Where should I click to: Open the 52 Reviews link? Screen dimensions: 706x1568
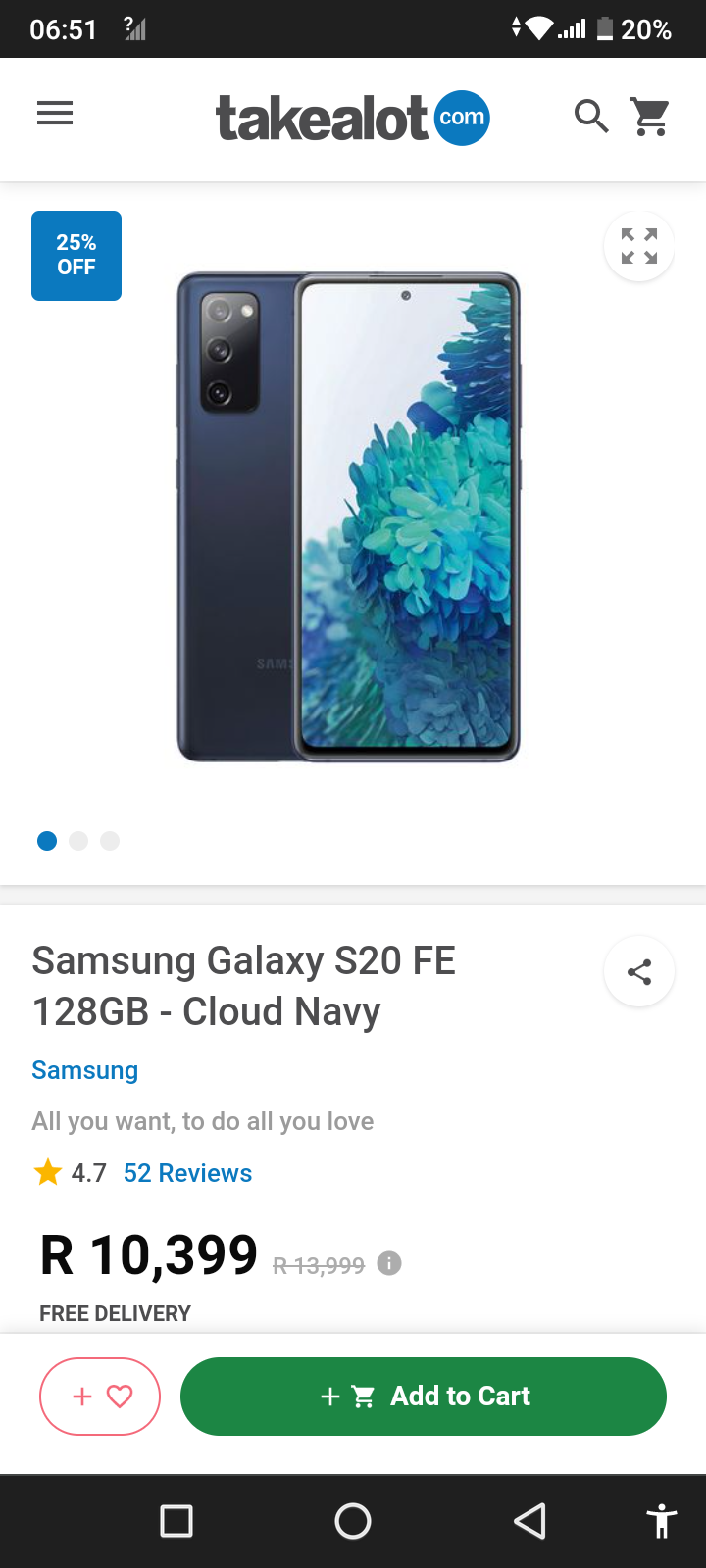(187, 1173)
